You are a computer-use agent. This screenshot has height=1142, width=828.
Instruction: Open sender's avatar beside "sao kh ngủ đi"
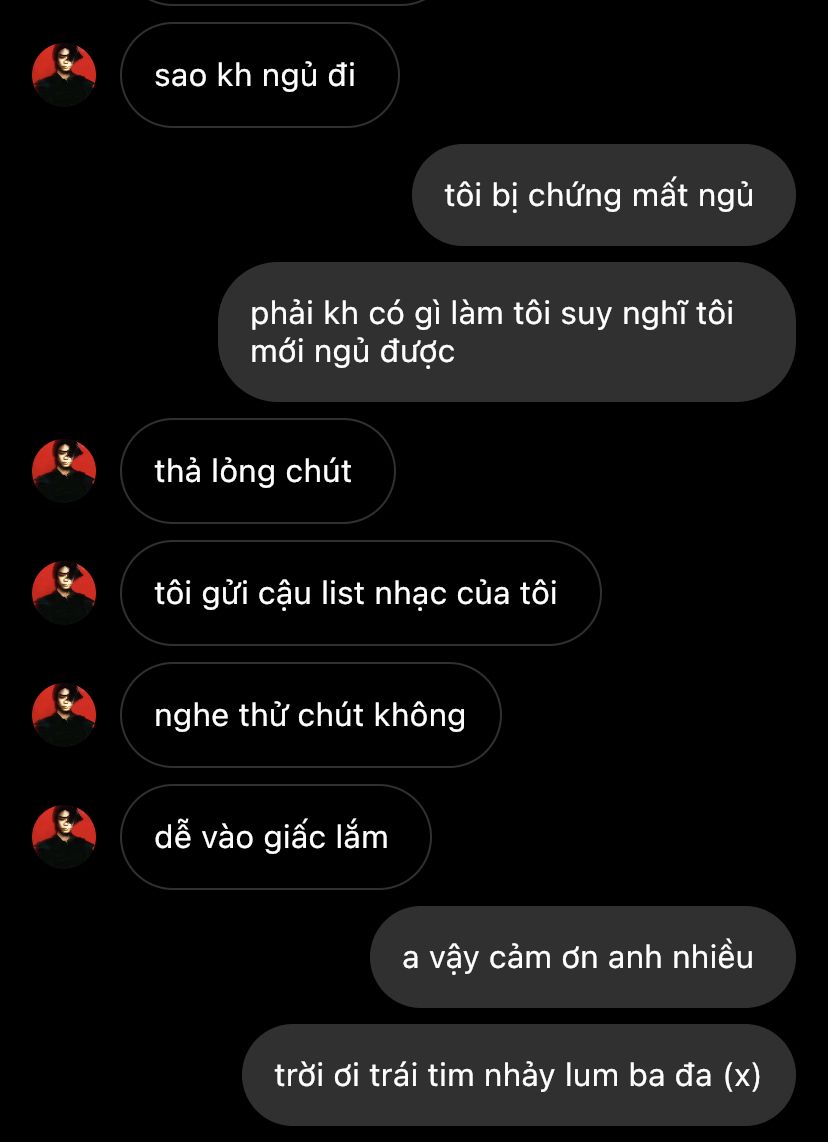pyautogui.click(x=64, y=75)
